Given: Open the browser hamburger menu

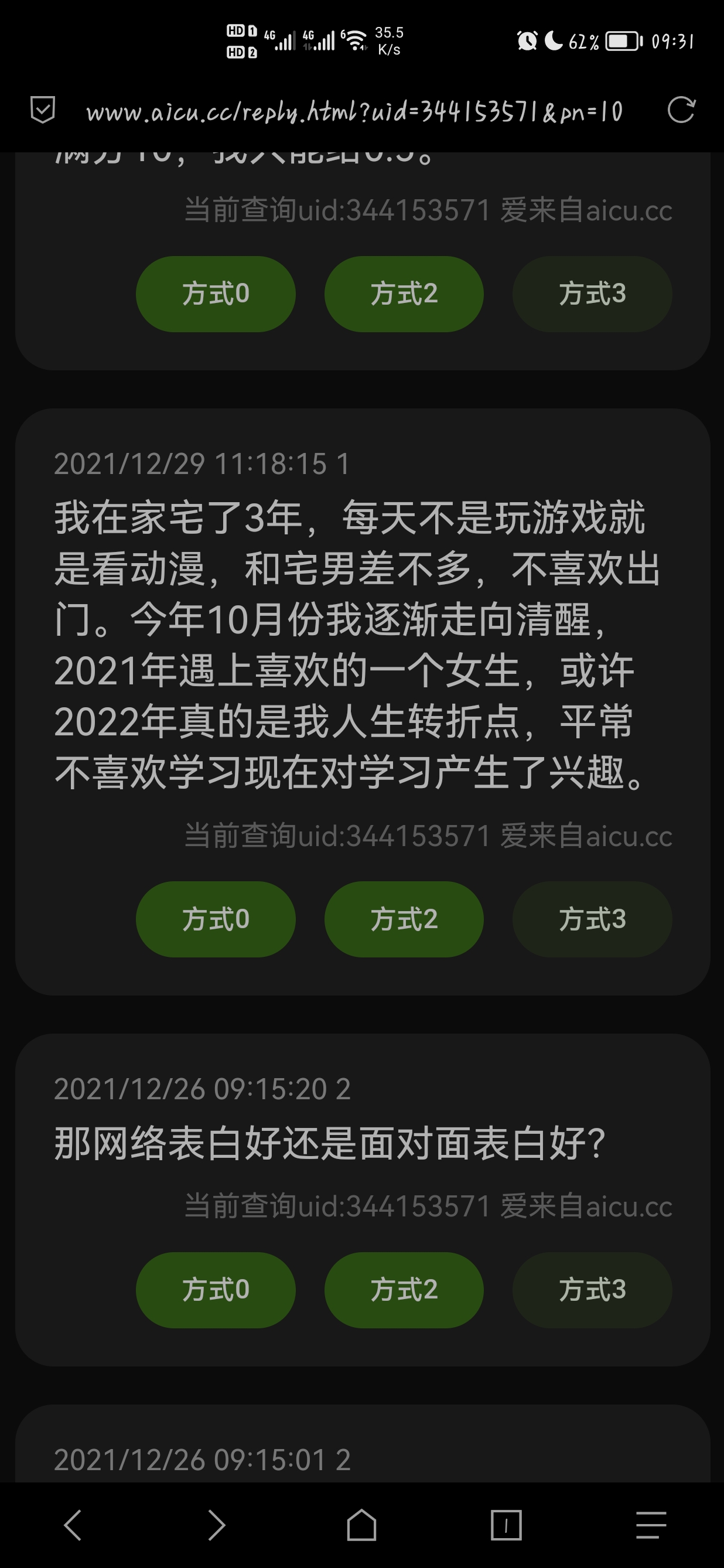Looking at the screenshot, I should tap(651, 1525).
